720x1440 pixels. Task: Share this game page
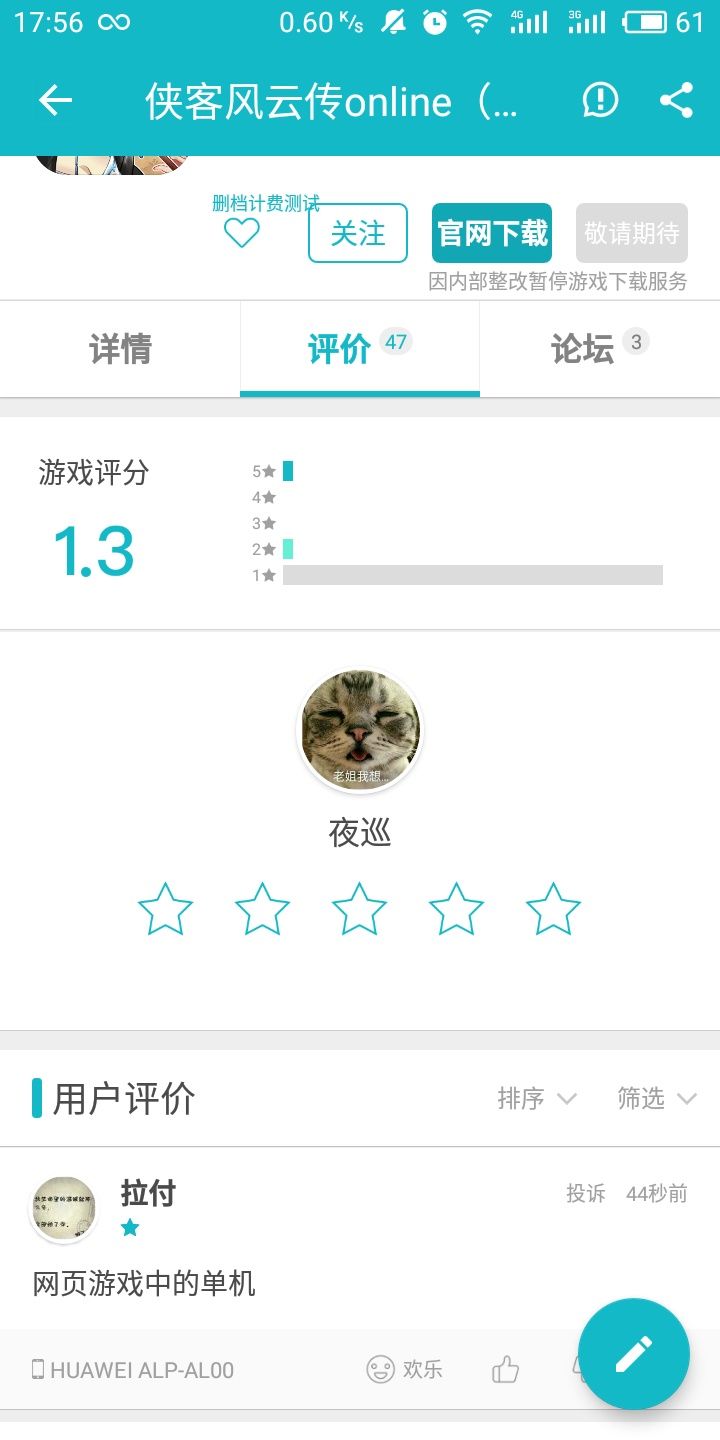click(x=676, y=101)
